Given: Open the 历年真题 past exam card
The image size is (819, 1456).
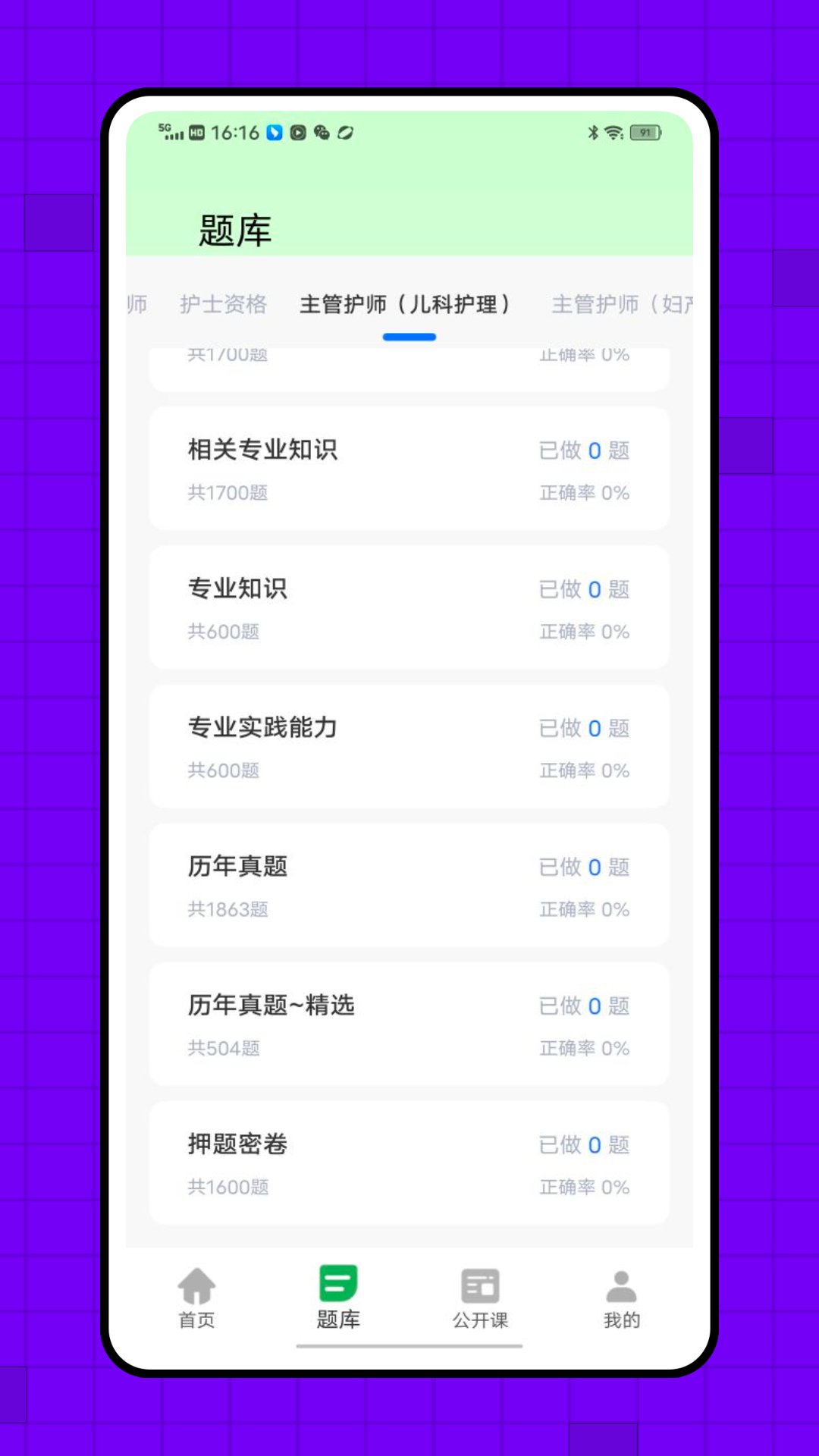Looking at the screenshot, I should pyautogui.click(x=409, y=885).
